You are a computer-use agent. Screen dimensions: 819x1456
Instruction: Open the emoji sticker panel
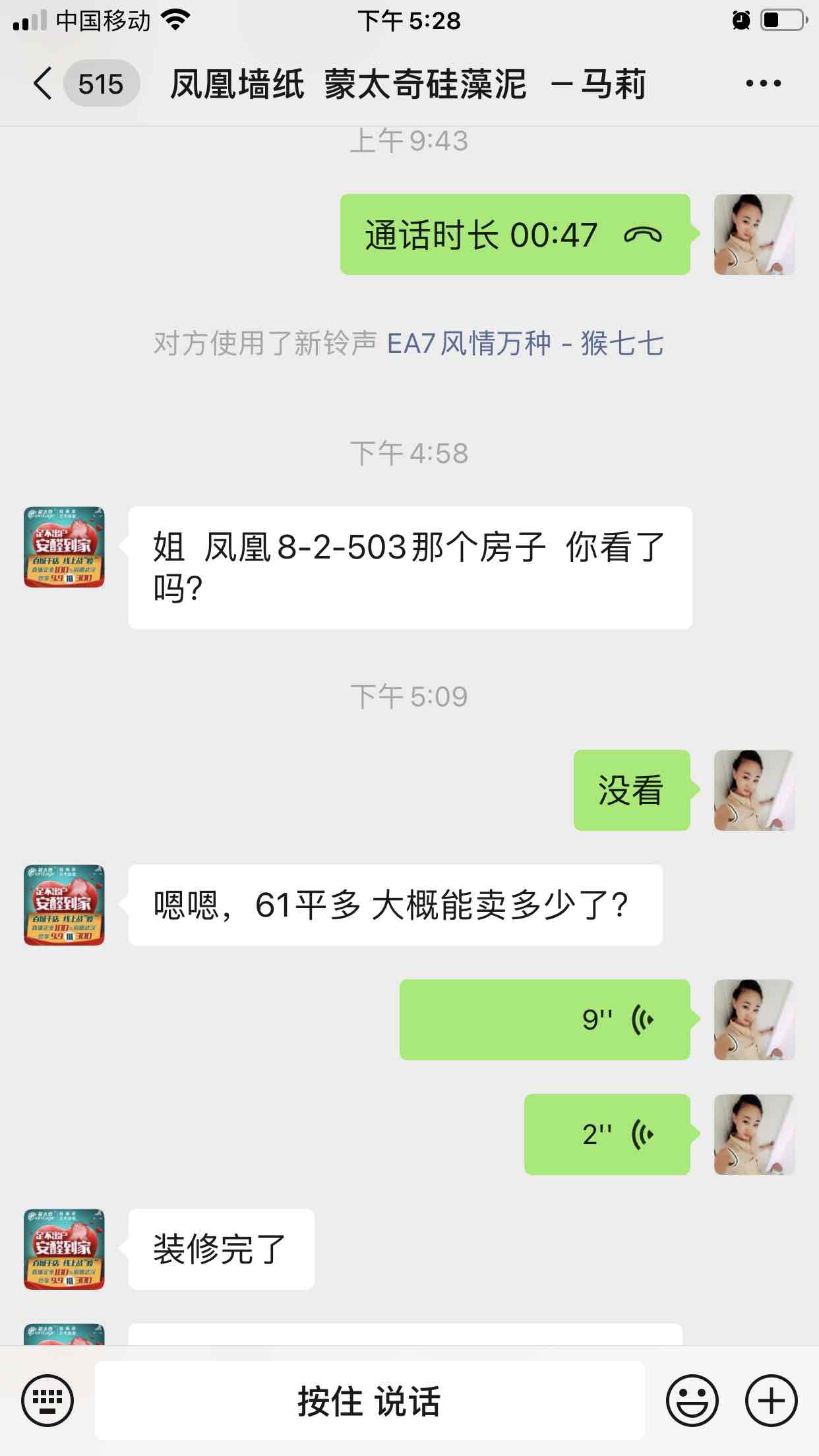692,1400
